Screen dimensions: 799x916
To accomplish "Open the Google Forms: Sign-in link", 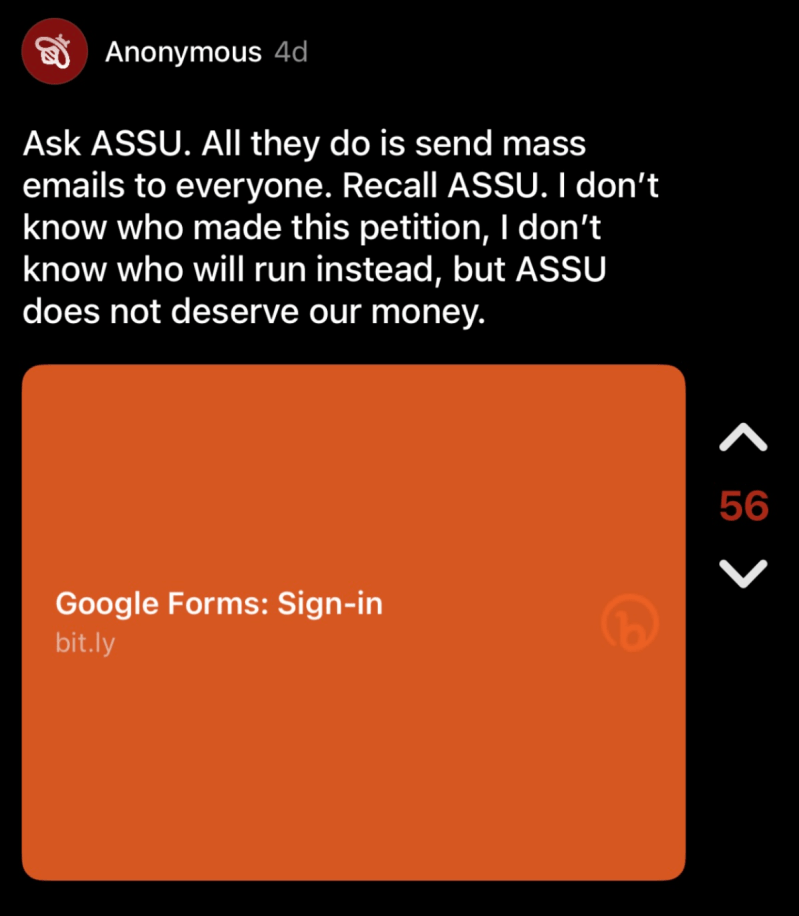I will 219,603.
